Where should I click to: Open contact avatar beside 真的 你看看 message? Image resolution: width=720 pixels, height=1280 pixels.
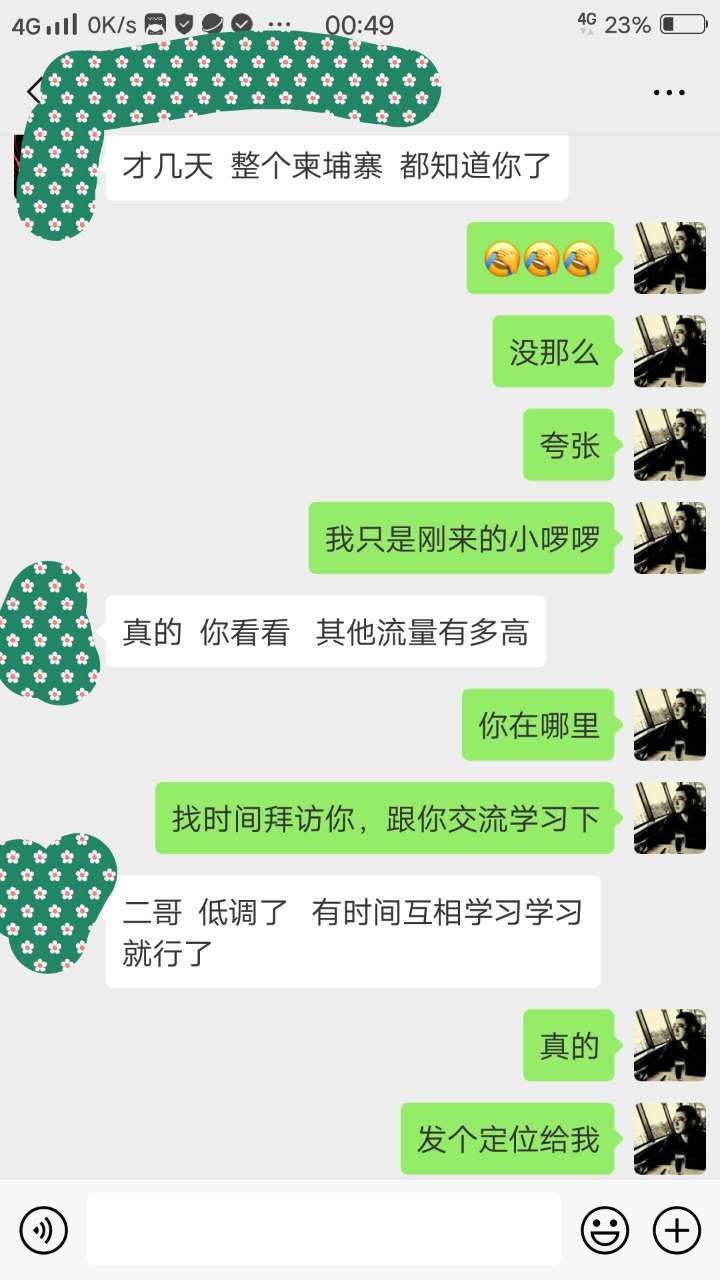pos(48,632)
